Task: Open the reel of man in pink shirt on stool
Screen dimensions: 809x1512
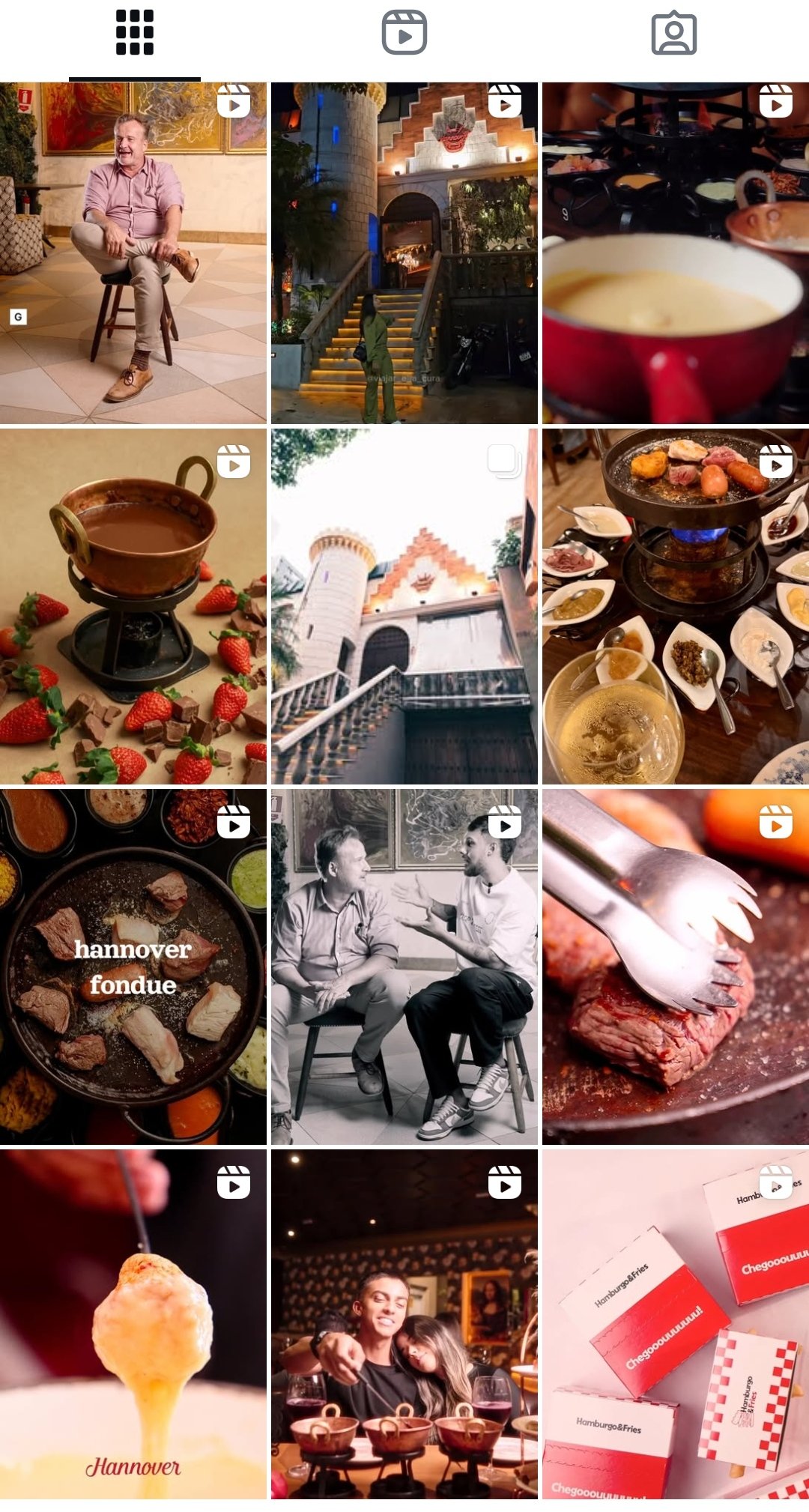Action: coord(133,253)
